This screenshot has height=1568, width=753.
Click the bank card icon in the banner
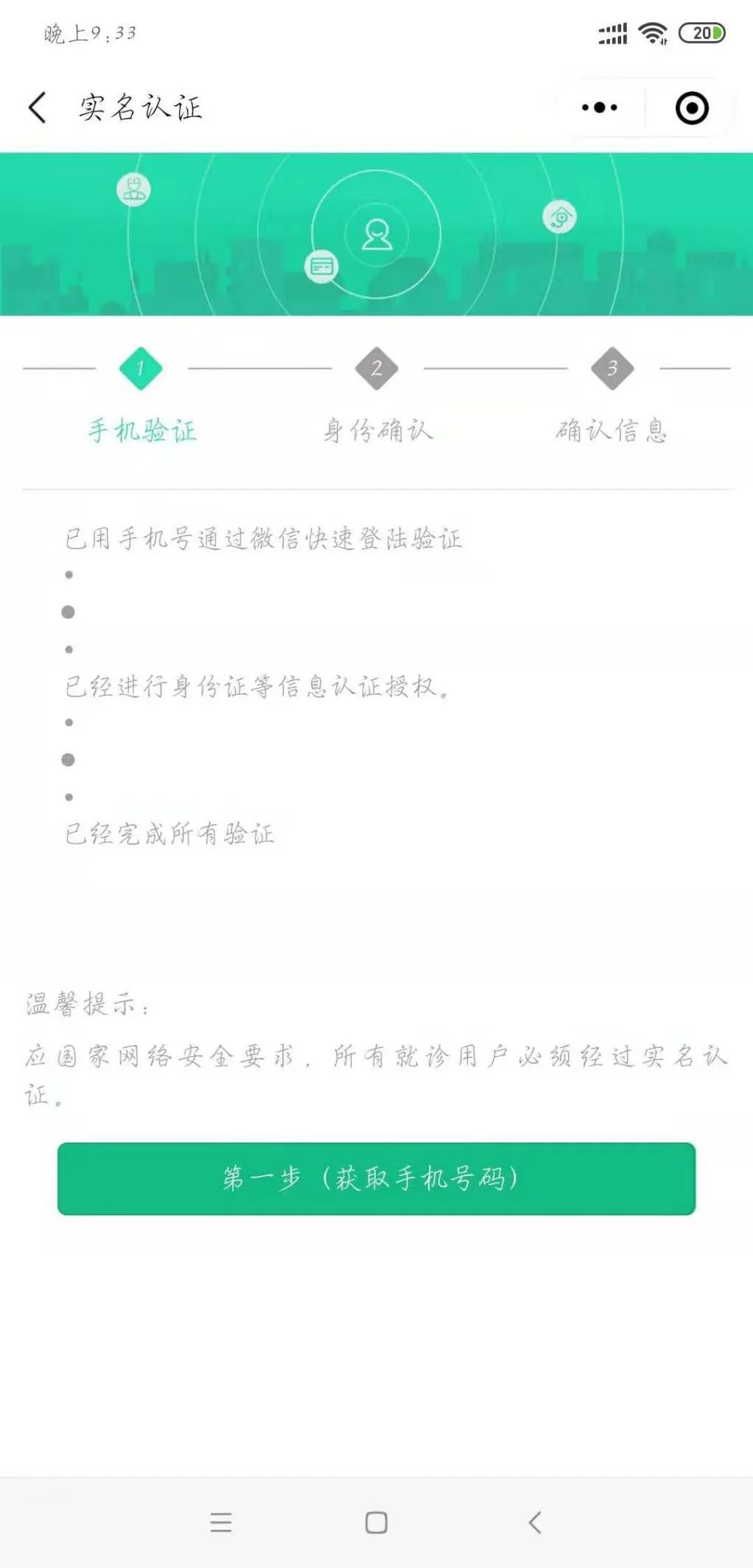(321, 267)
